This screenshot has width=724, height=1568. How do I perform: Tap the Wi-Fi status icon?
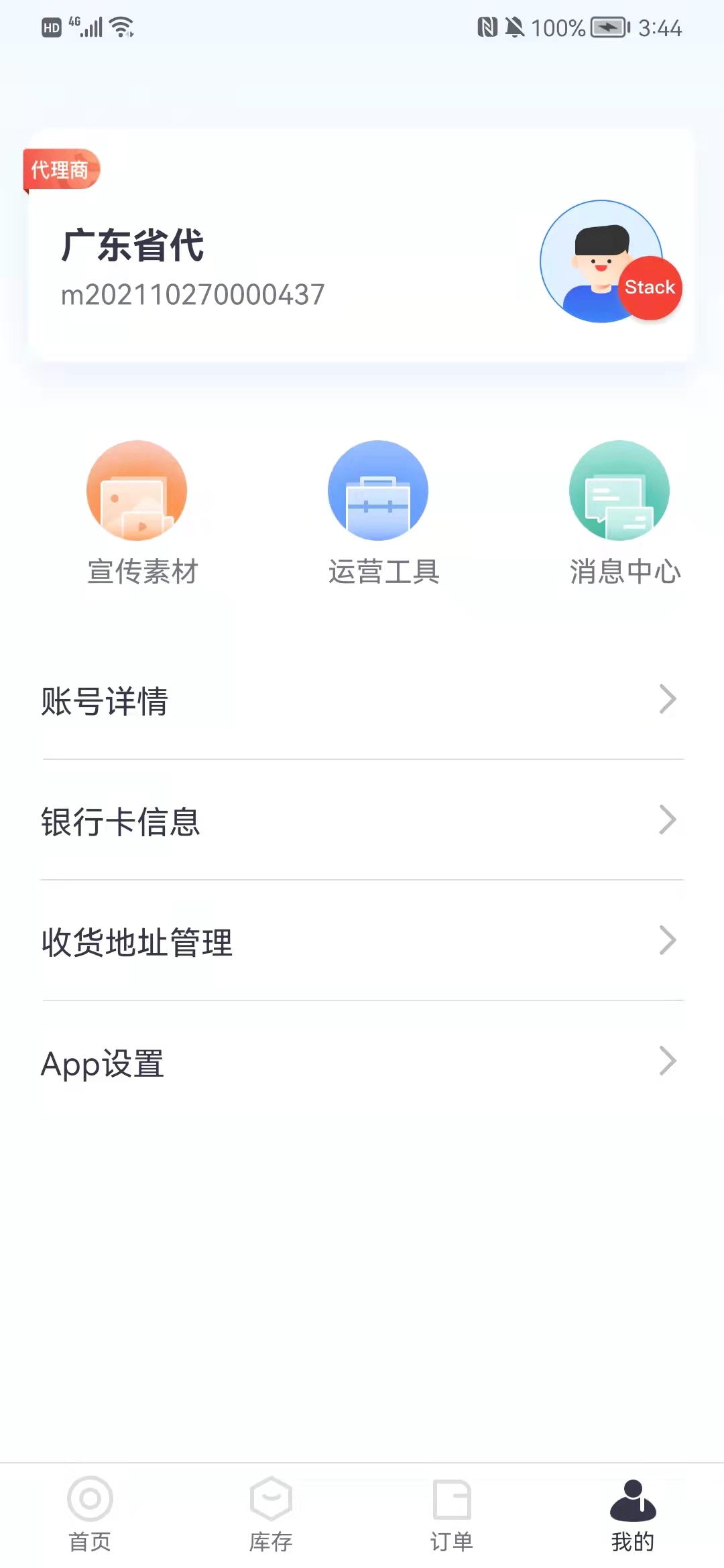tap(121, 27)
